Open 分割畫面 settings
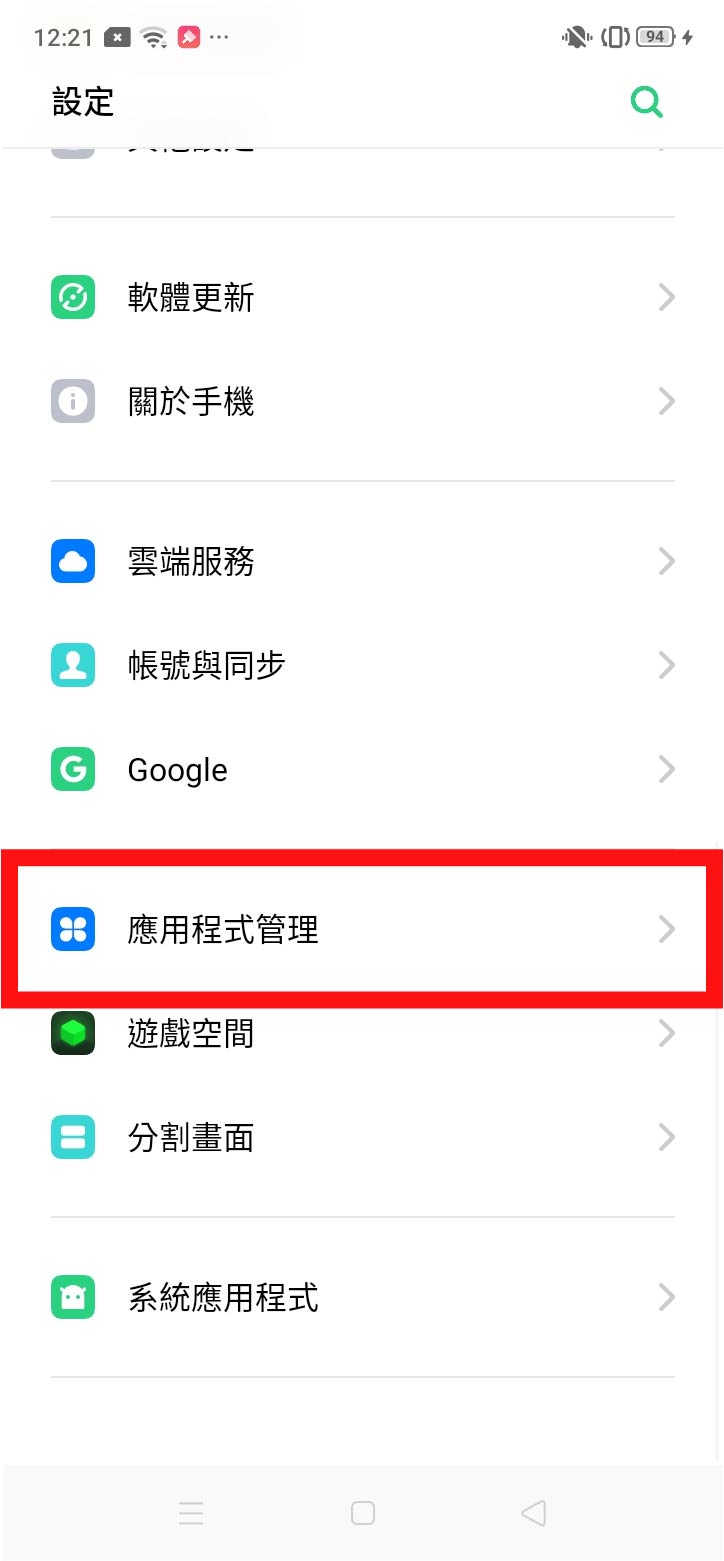 (362, 1138)
